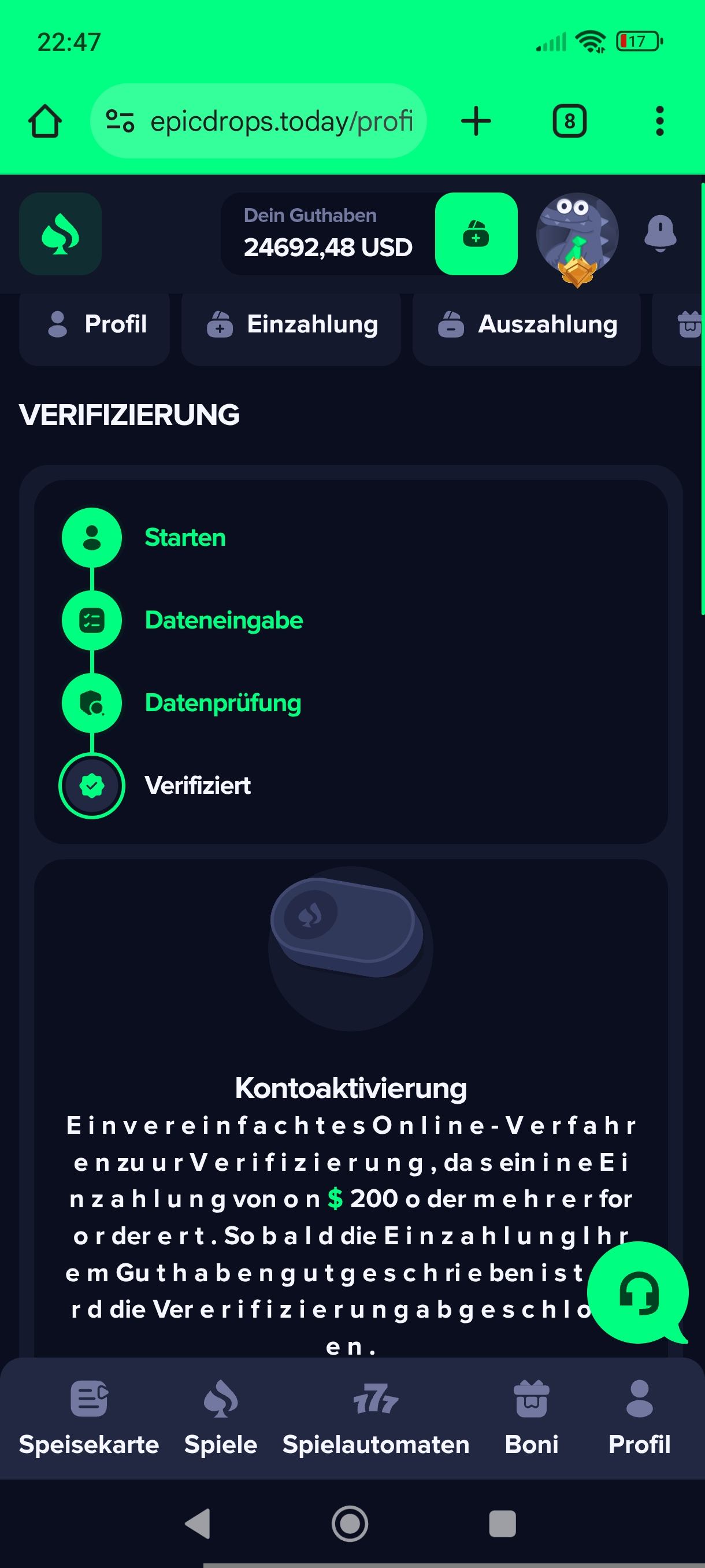Show the open tabs switcher

coord(569,121)
